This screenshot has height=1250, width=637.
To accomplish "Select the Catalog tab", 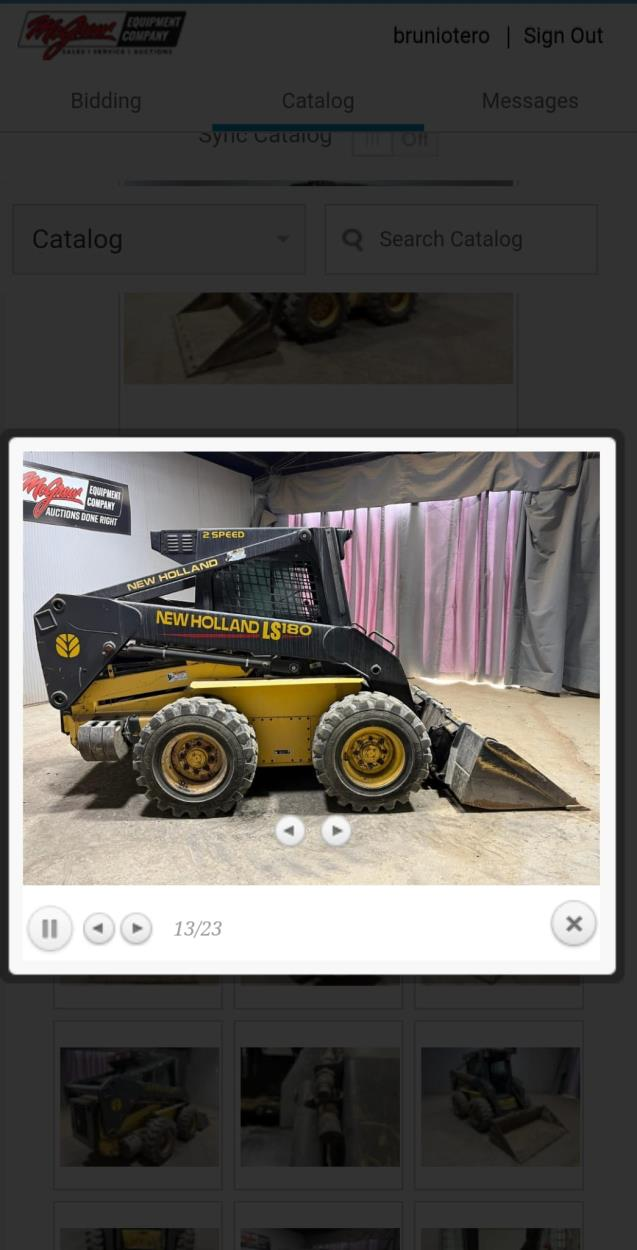I will click(317, 101).
